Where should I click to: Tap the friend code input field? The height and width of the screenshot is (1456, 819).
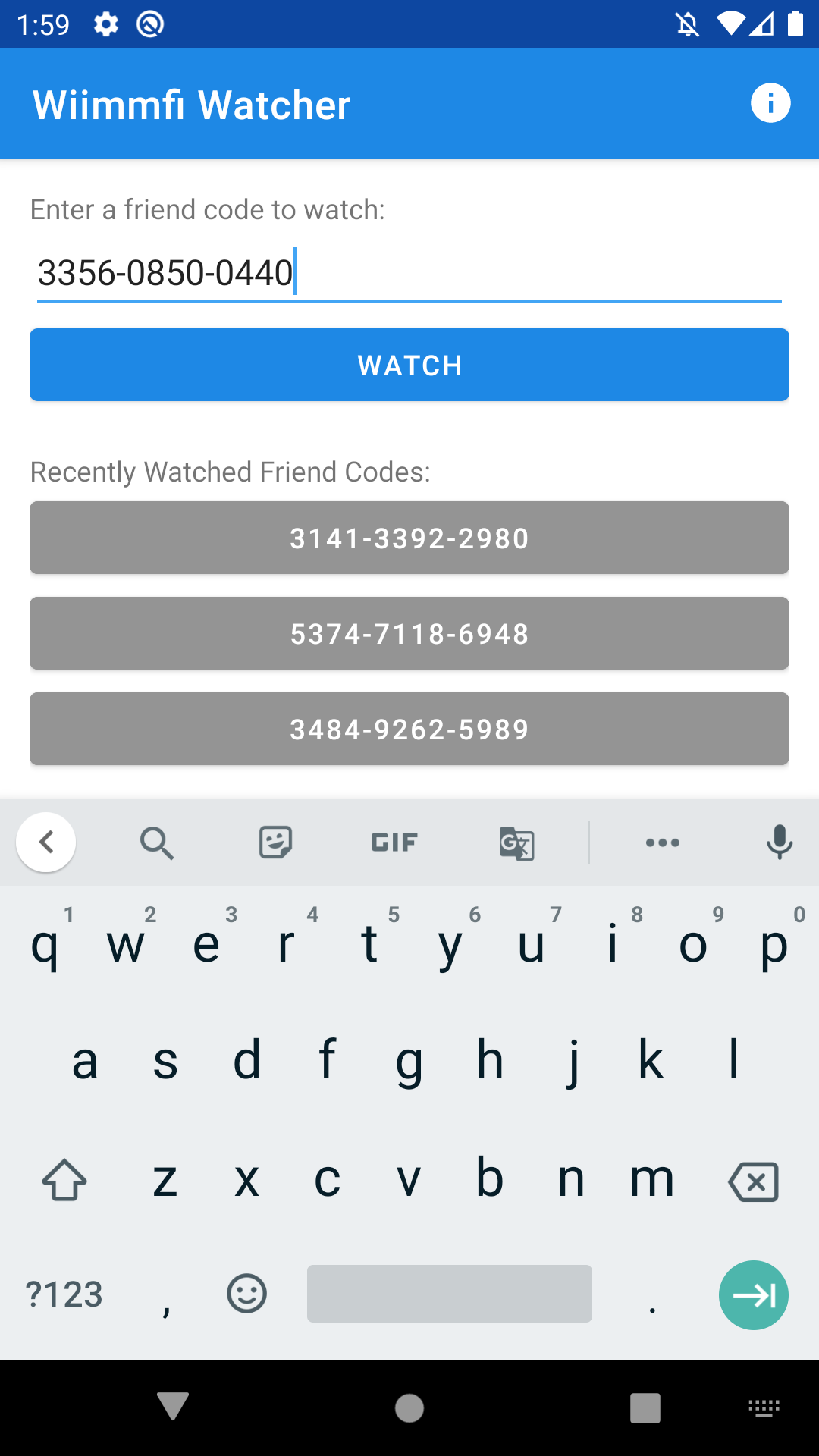click(409, 273)
